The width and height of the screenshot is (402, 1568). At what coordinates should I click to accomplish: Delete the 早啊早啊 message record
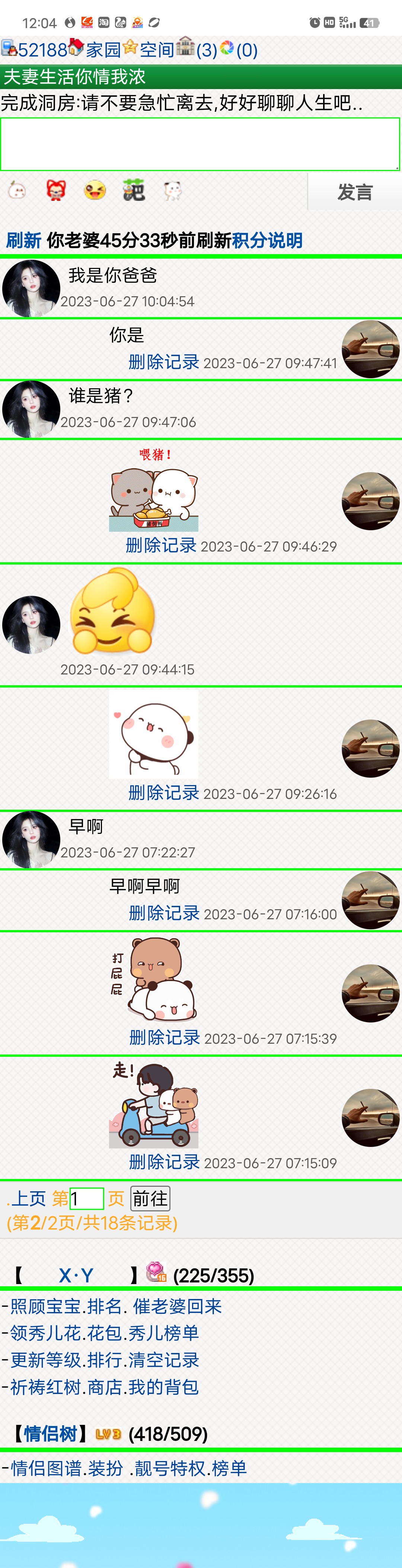tap(164, 913)
